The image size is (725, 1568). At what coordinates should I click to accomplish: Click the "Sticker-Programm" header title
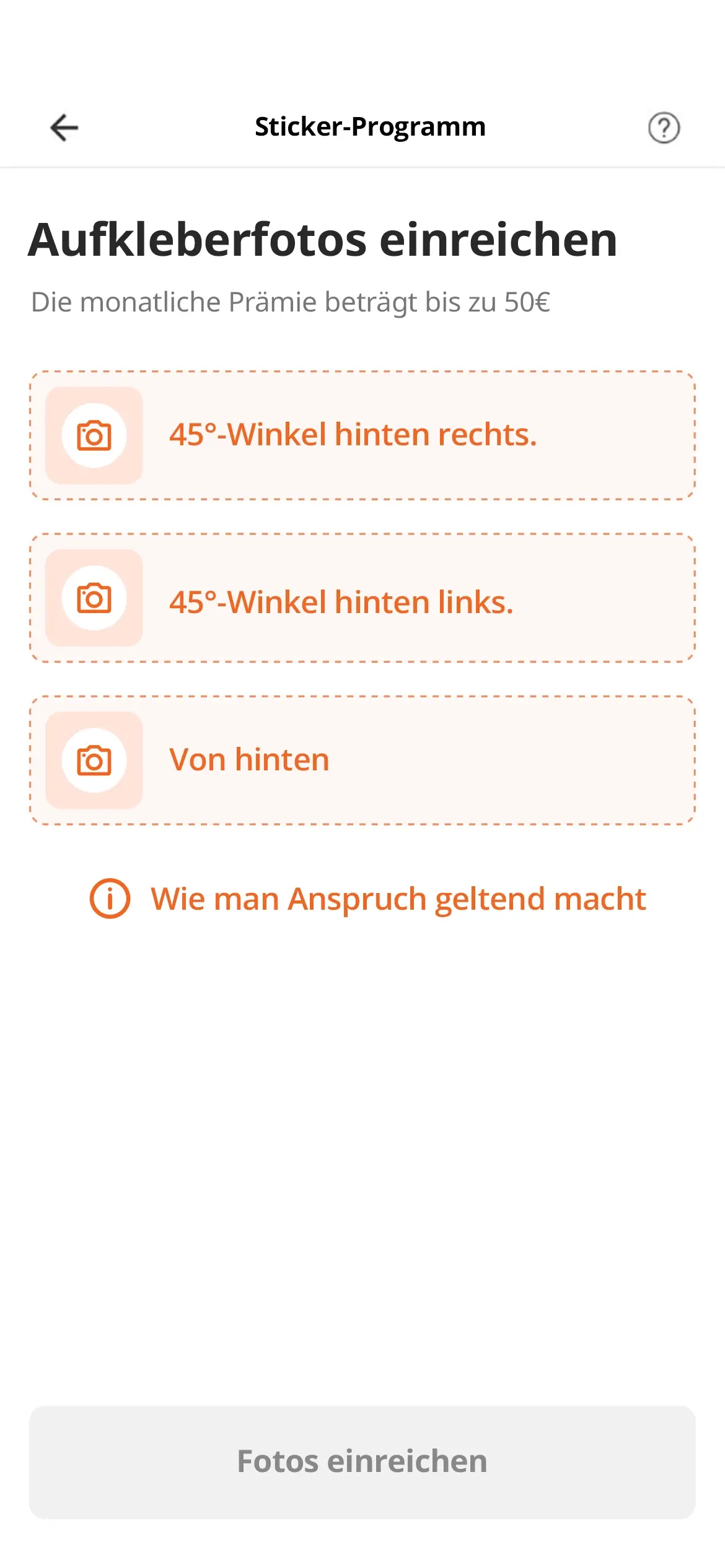click(369, 126)
